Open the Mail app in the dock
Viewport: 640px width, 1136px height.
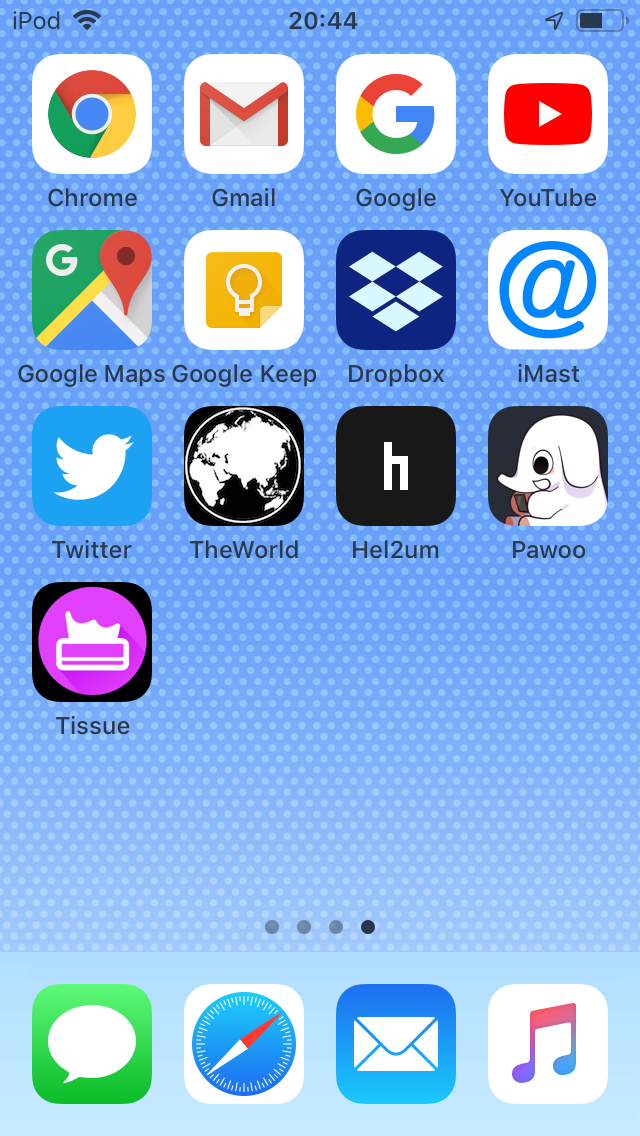[x=396, y=1044]
